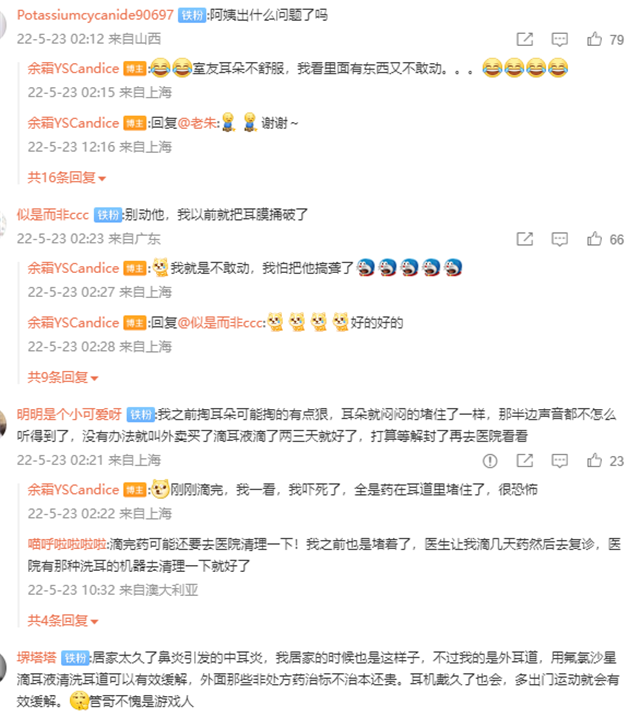Like 似是而非ccc's comment
640x717 pixels.
click(x=595, y=240)
